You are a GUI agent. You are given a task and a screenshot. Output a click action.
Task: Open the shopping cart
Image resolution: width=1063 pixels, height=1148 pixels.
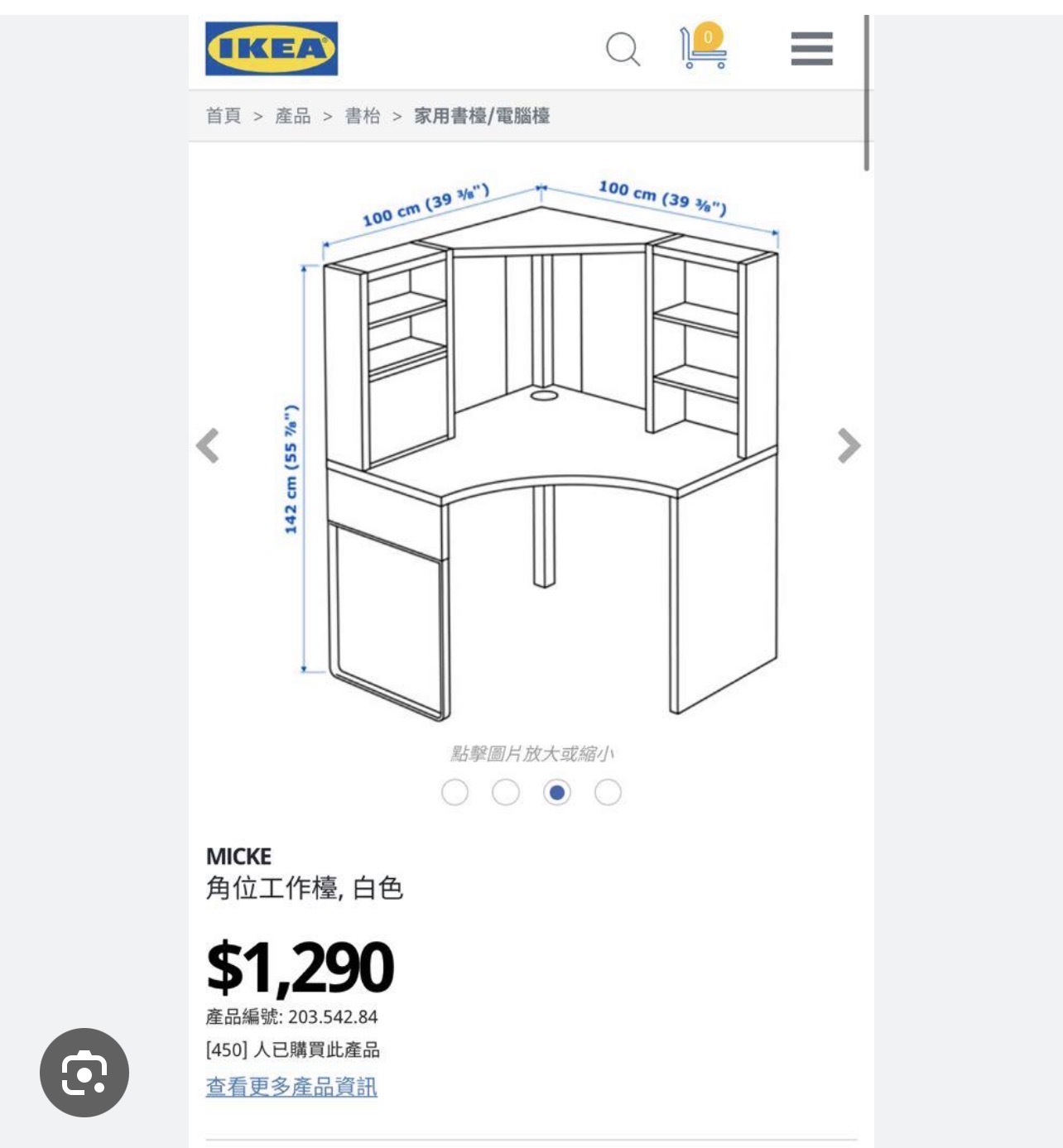point(703,46)
